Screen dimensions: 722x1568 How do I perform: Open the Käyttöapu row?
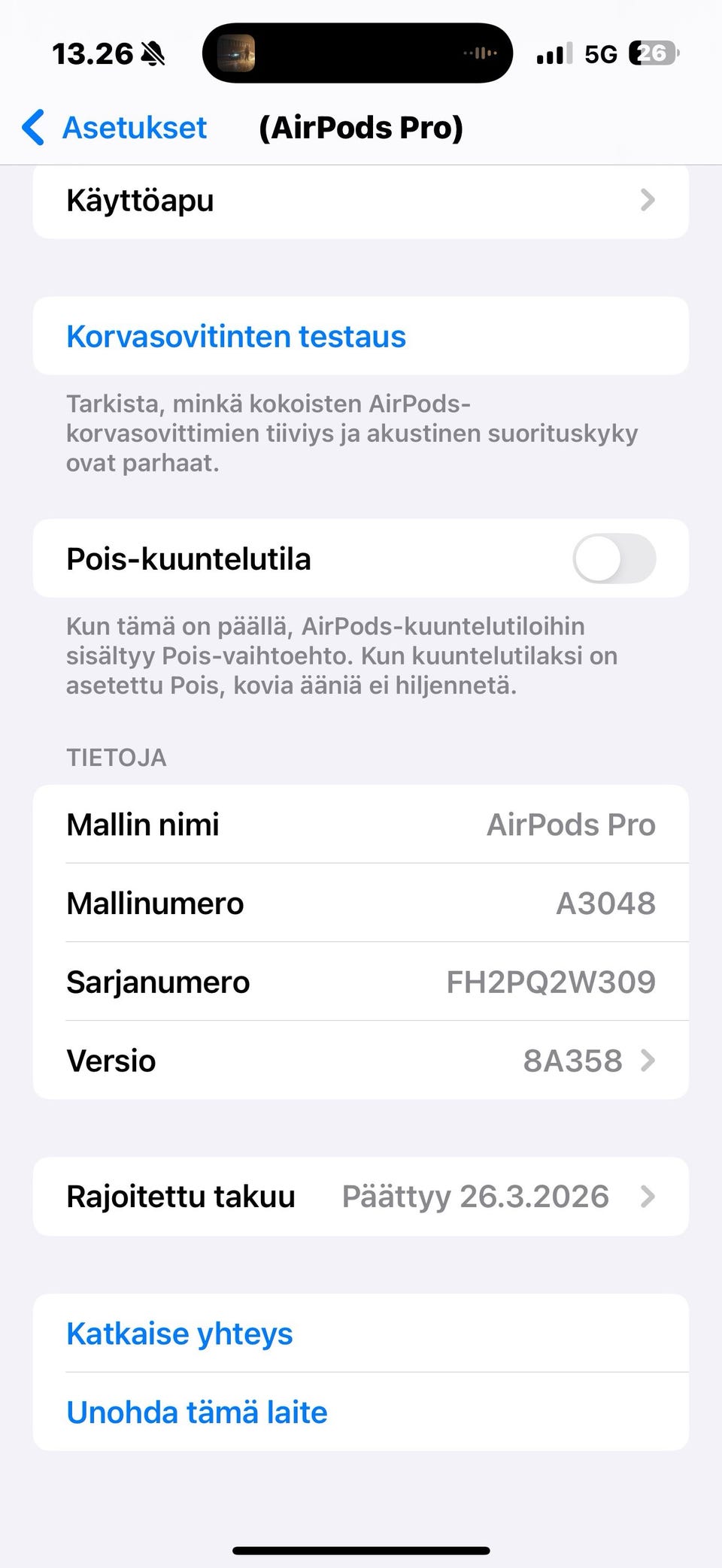361,201
